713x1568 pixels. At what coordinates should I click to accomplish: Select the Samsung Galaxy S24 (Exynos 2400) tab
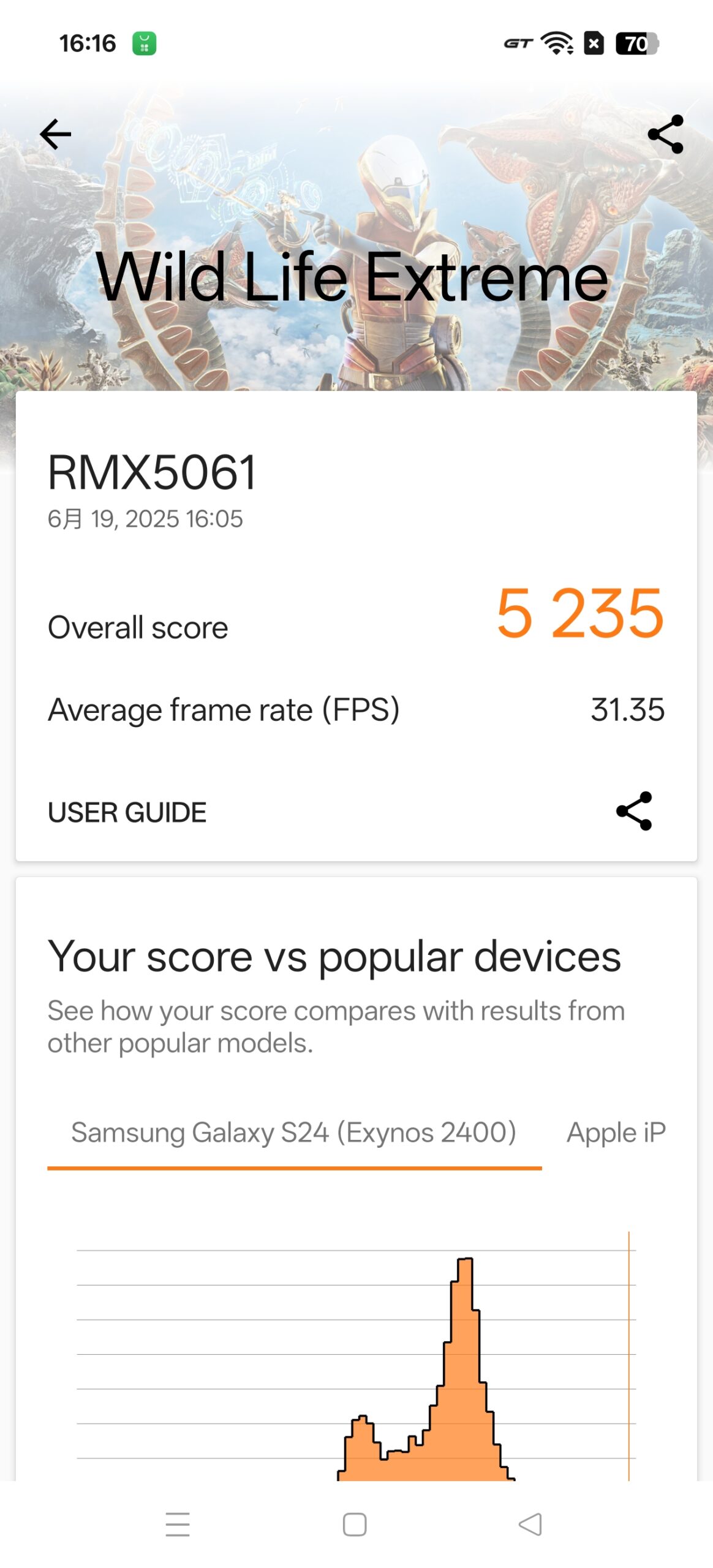[294, 1133]
